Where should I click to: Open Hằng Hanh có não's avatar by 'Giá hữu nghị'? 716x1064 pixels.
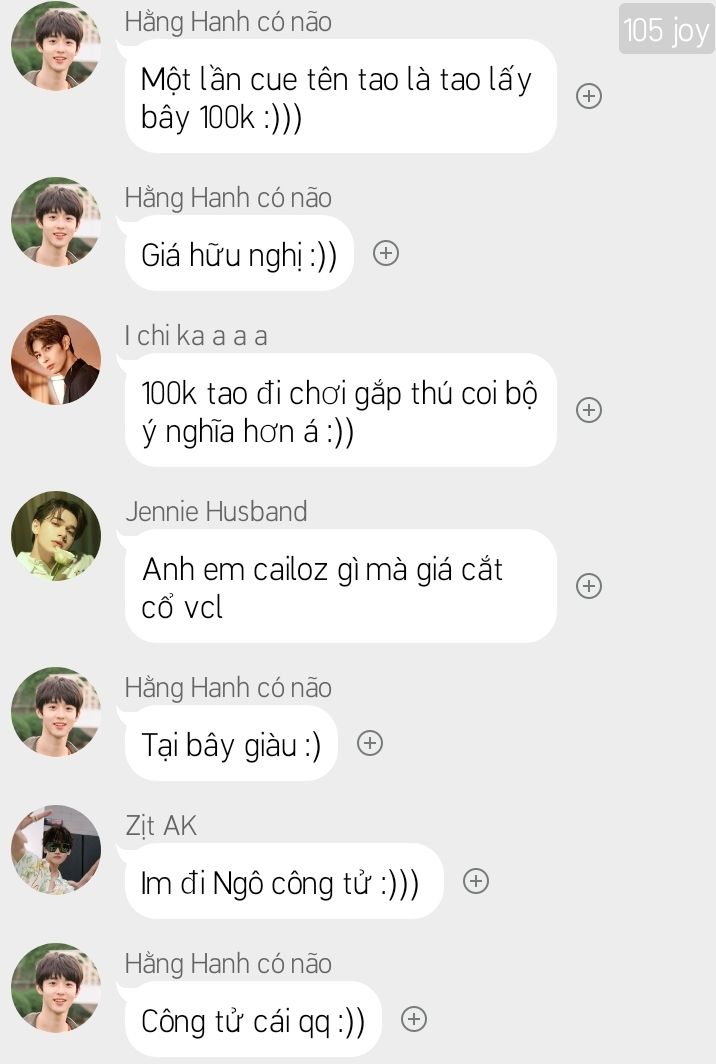click(x=56, y=222)
